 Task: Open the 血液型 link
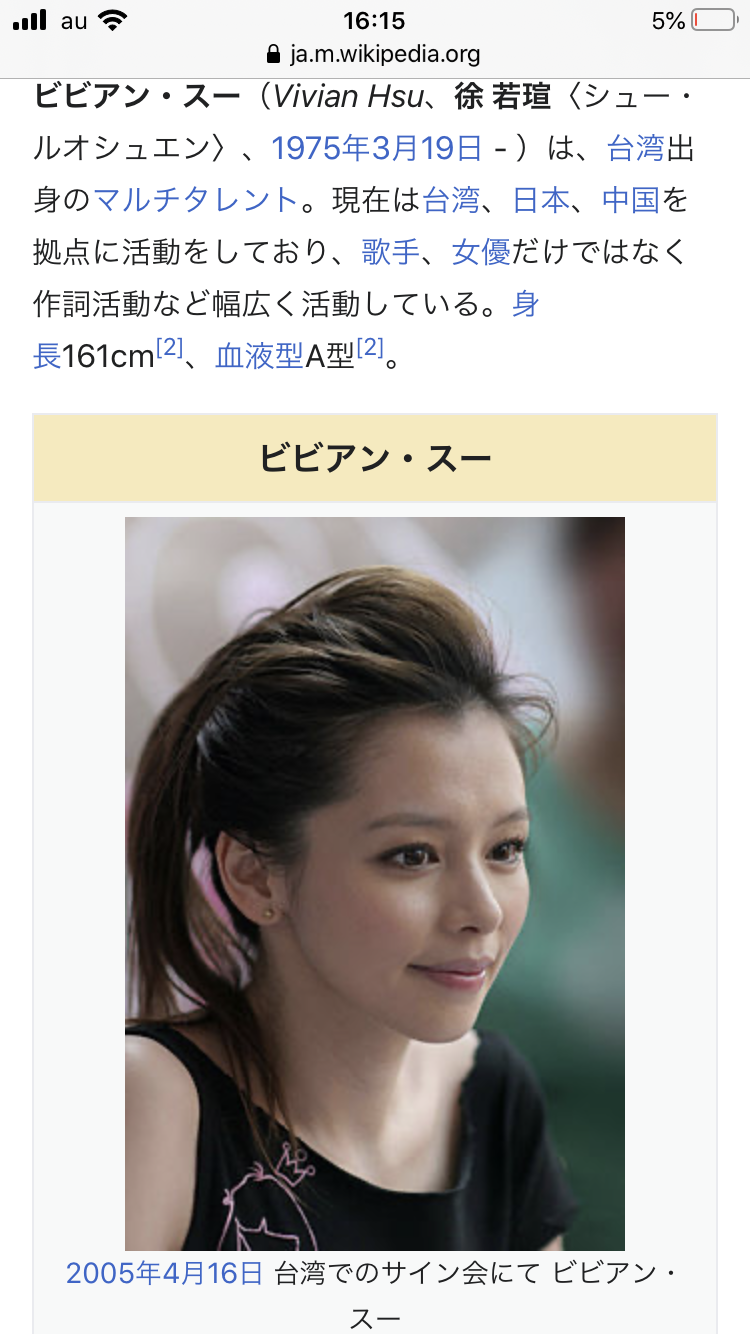259,355
